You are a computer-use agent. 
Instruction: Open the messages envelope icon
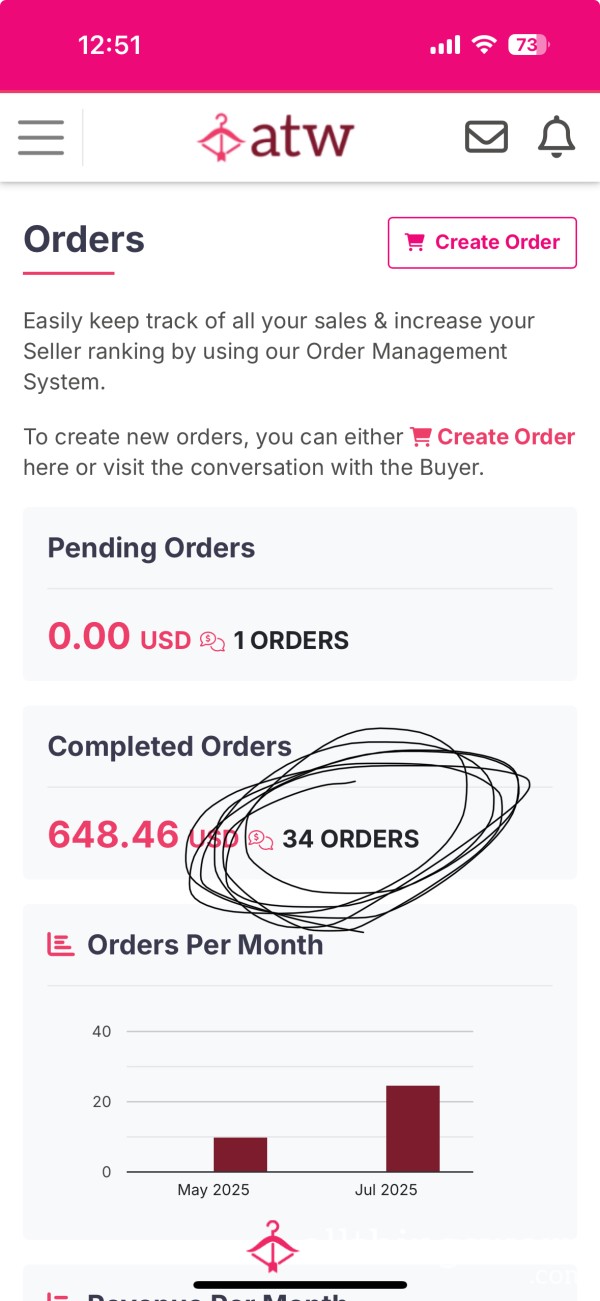point(486,137)
